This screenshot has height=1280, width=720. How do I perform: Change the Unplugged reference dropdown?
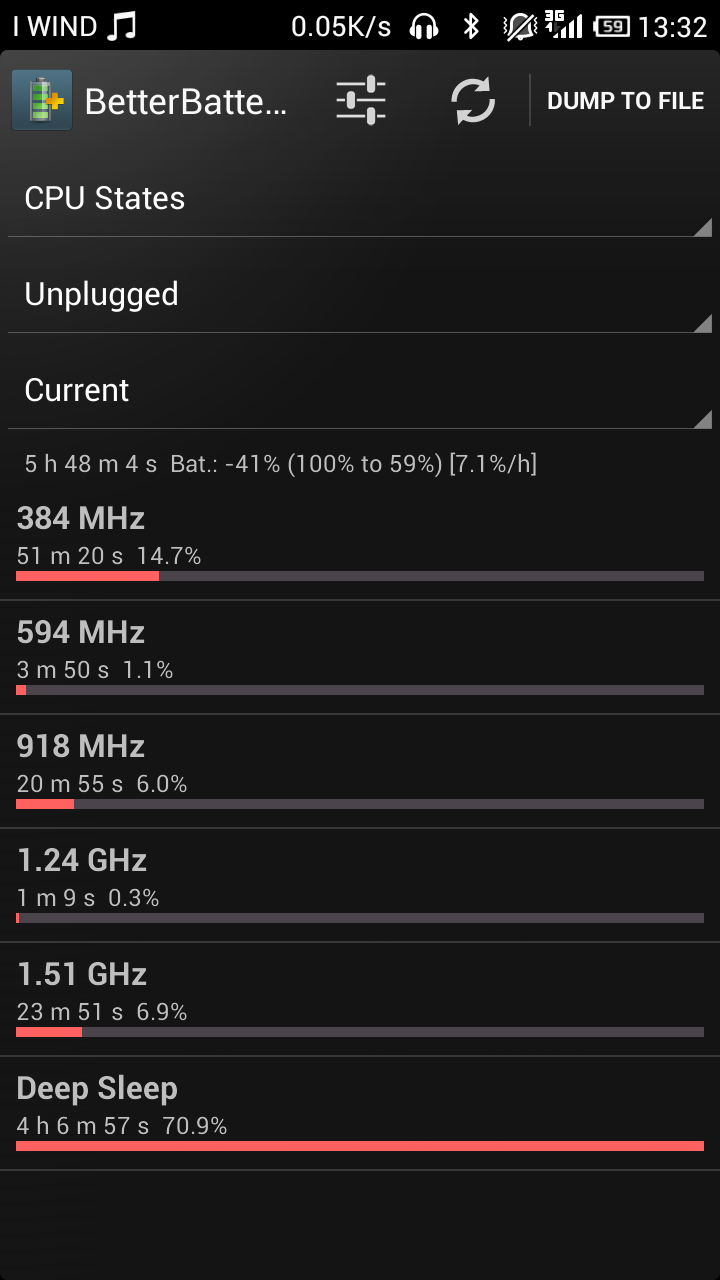click(x=360, y=294)
